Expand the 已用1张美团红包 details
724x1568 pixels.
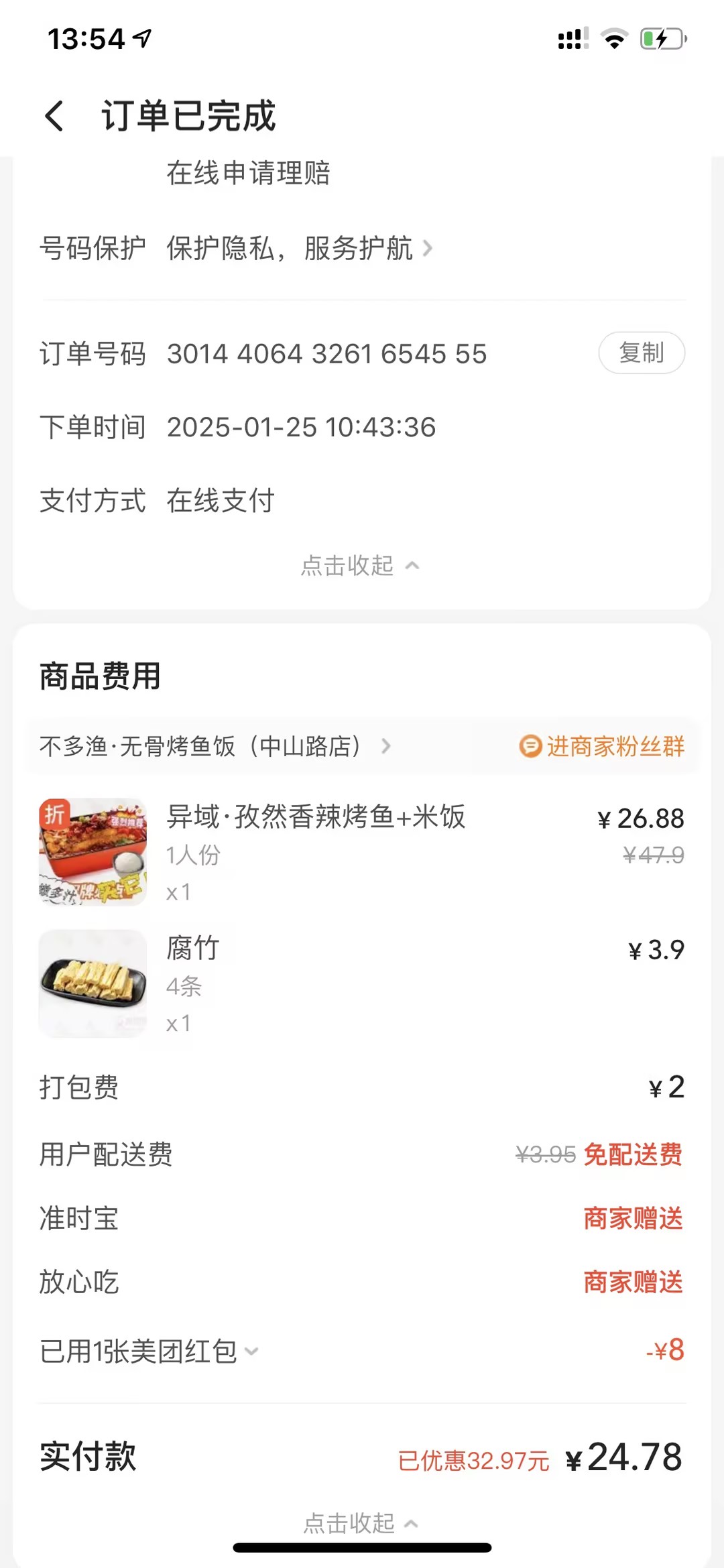point(149,1351)
